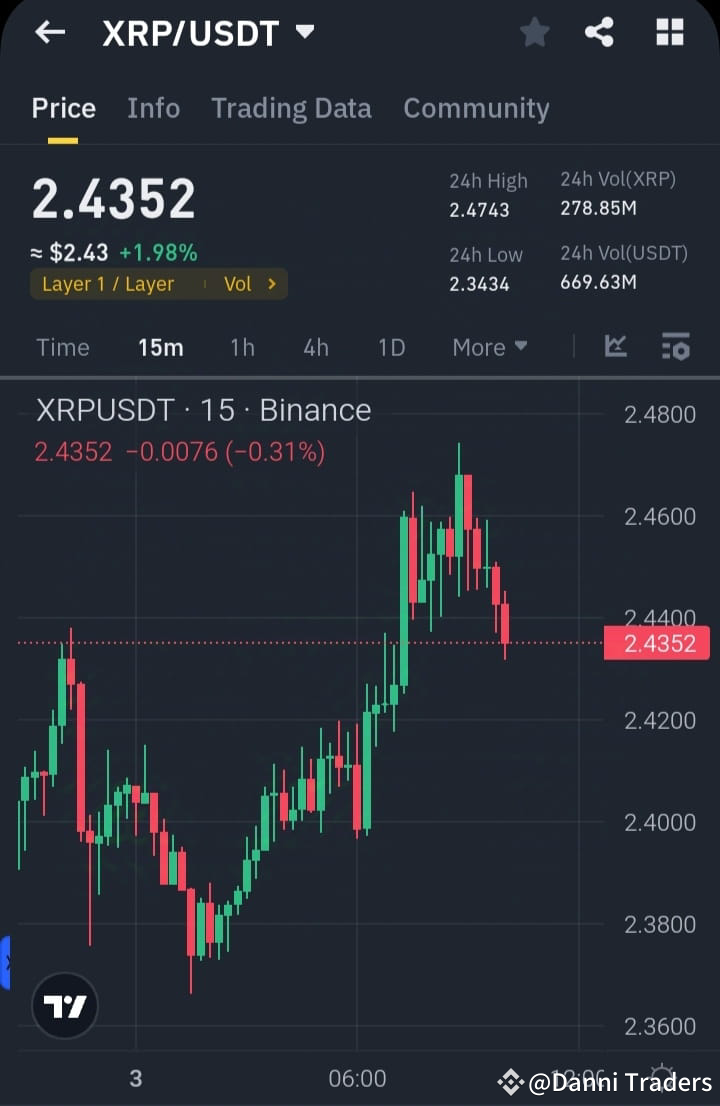Open chart display settings icon
This screenshot has width=720, height=1106.
coord(675,346)
